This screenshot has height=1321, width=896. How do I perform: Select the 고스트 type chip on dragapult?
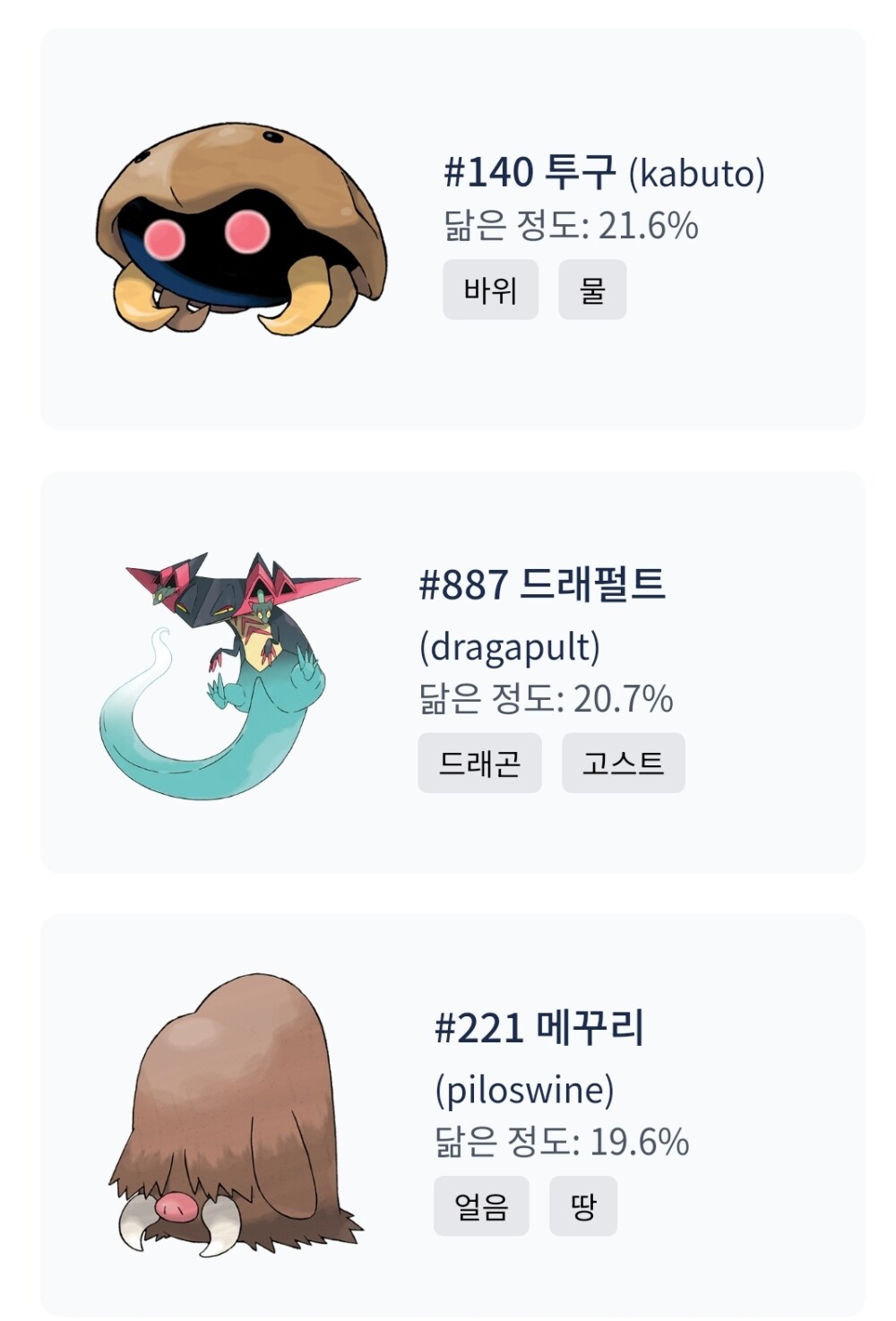coord(623,763)
